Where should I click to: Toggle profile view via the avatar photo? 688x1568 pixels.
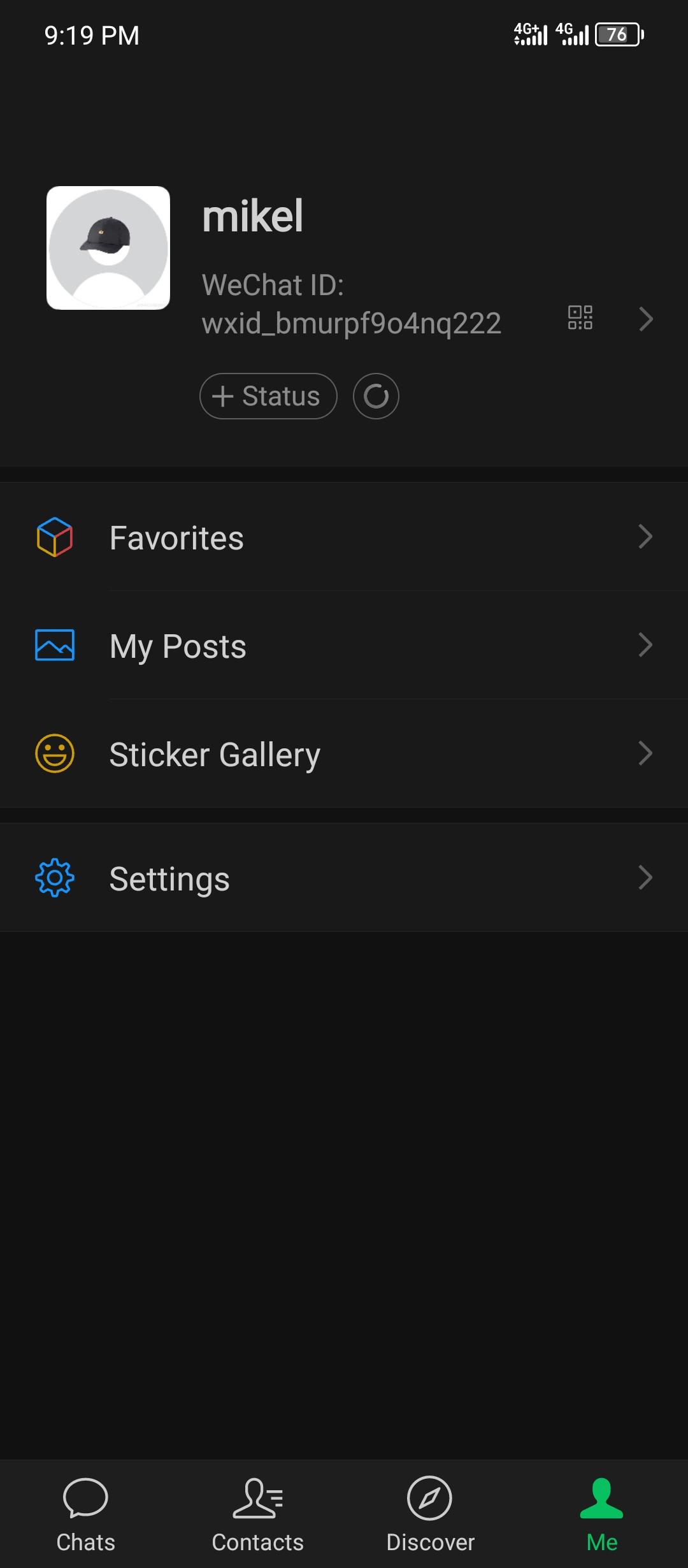pyautogui.click(x=107, y=249)
